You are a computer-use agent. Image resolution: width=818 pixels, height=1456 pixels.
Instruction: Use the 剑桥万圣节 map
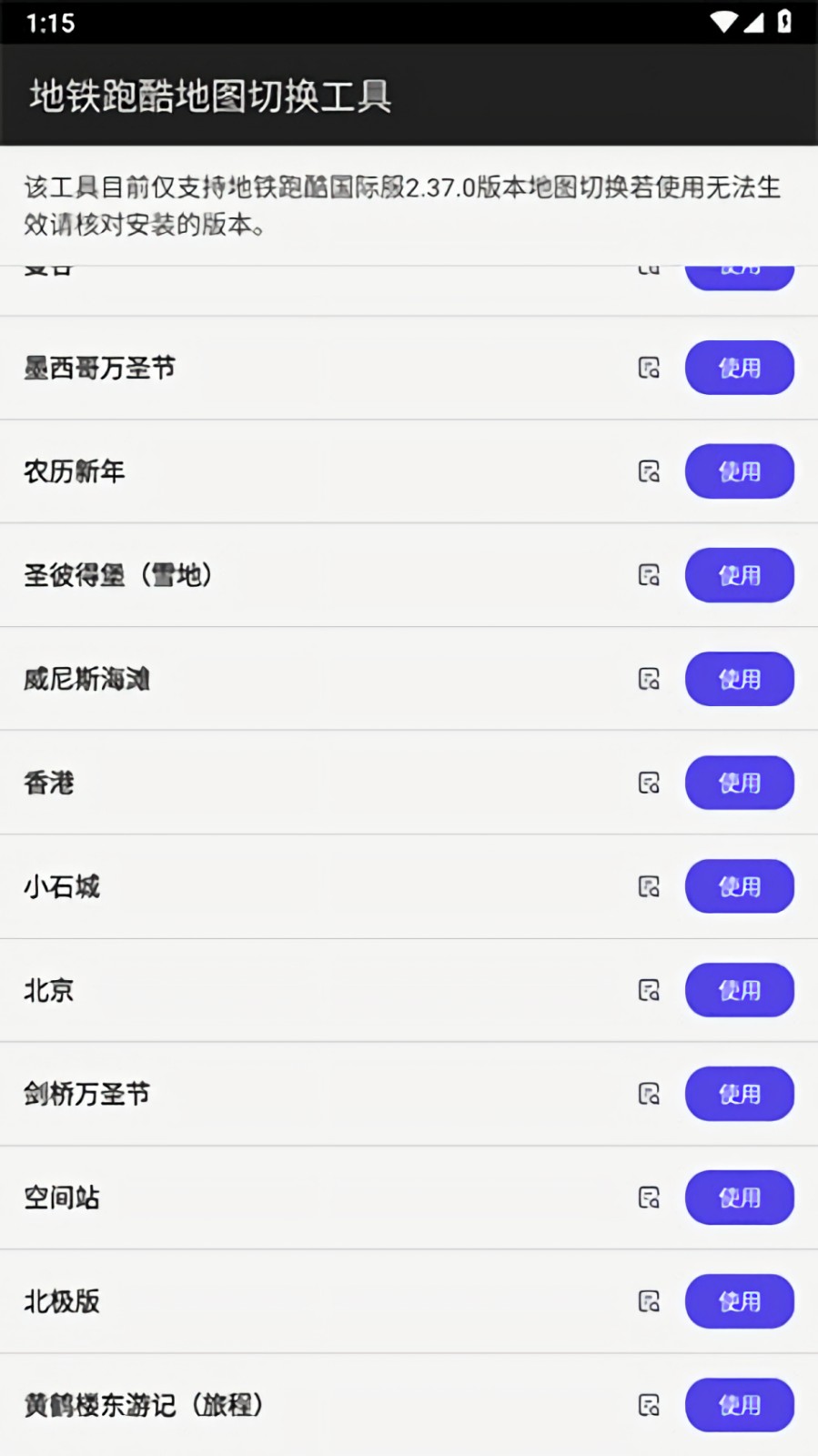(739, 1094)
